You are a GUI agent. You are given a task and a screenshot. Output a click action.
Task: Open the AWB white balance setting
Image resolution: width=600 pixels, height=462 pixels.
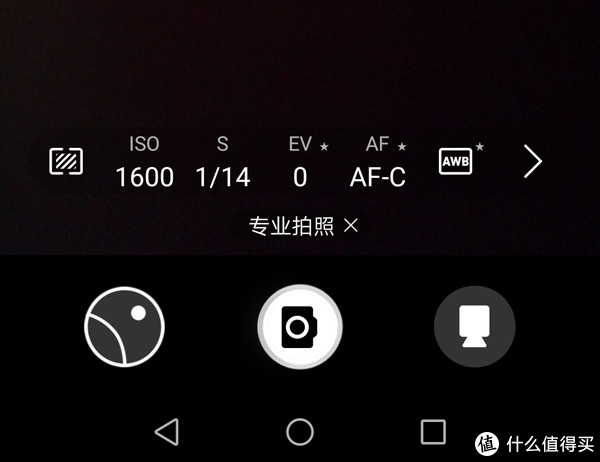(455, 161)
